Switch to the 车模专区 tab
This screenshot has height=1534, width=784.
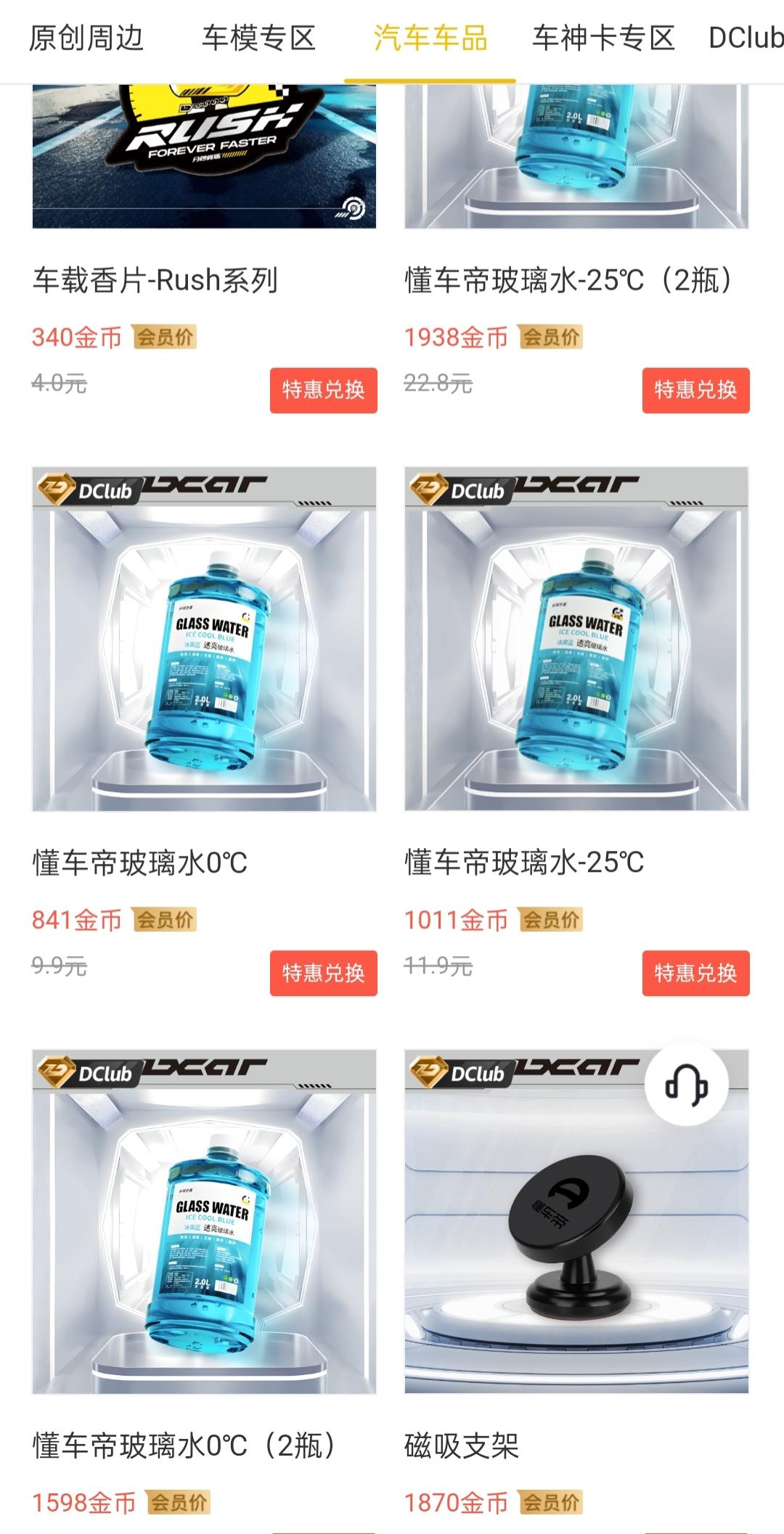258,38
